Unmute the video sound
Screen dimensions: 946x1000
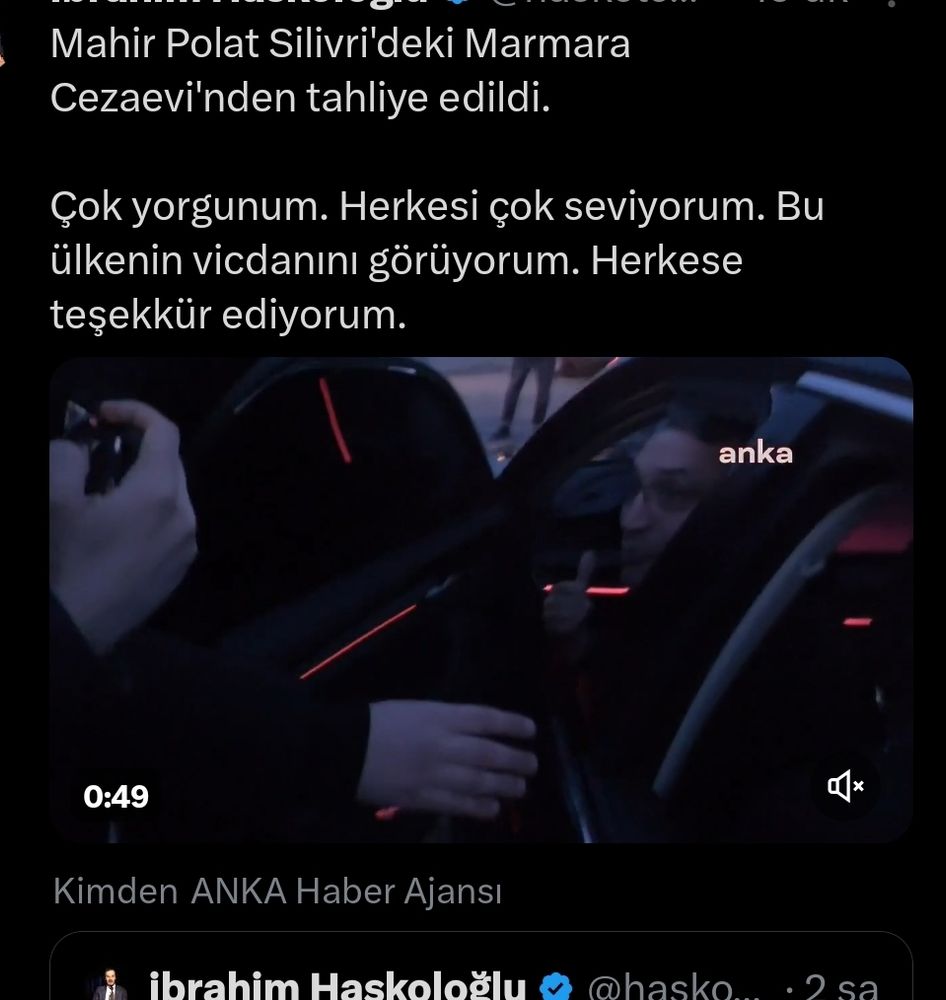845,786
